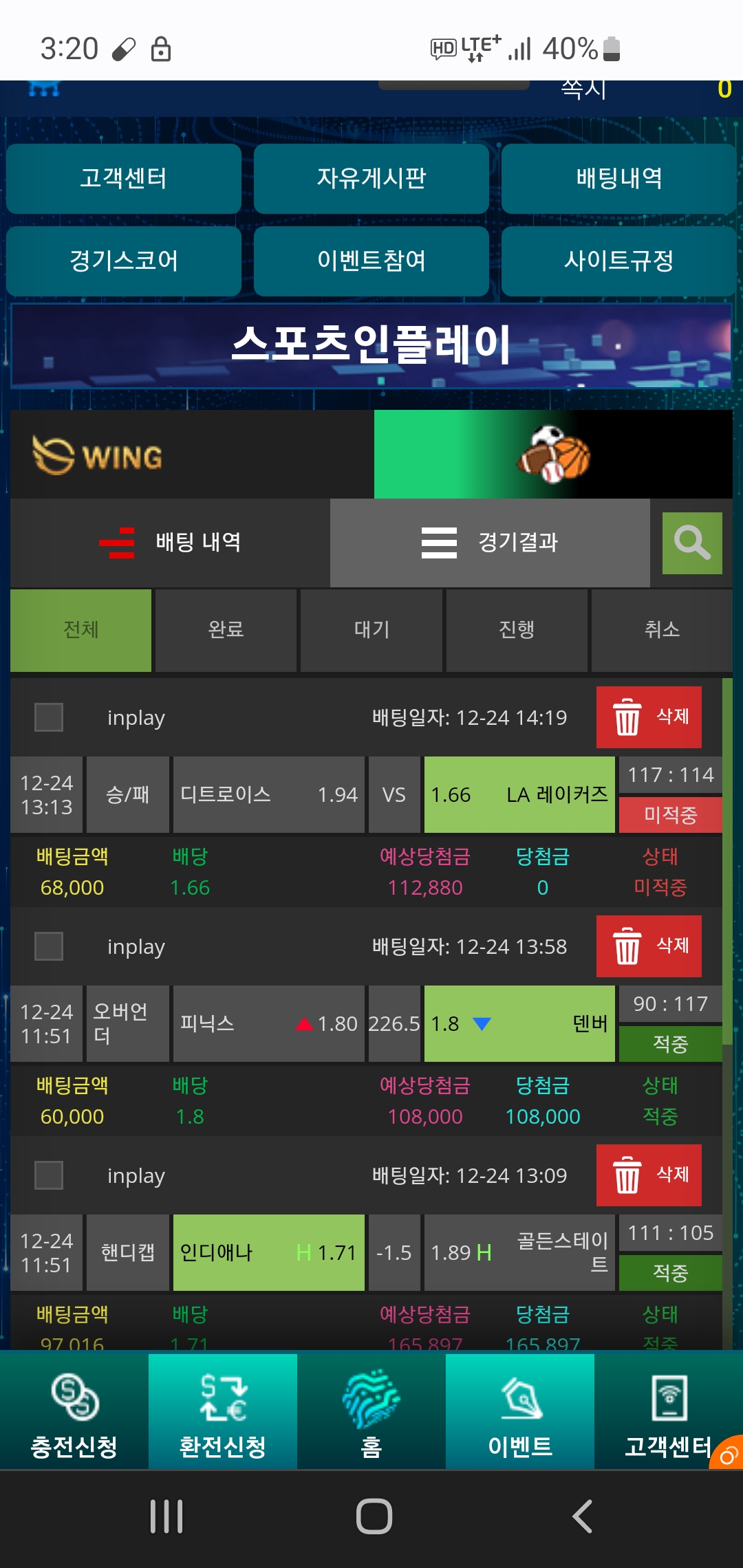Select the 취소 filter tab
Viewport: 743px width, 1568px height.
click(662, 630)
